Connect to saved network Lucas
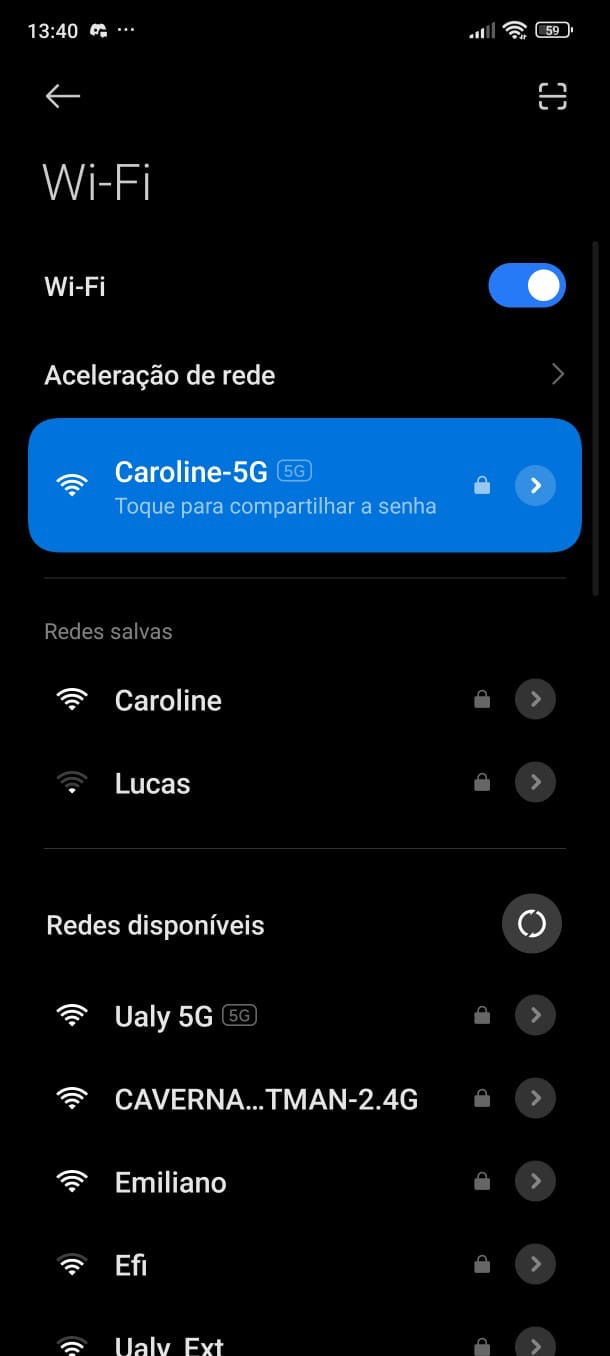The width and height of the screenshot is (610, 1356). click(x=152, y=783)
